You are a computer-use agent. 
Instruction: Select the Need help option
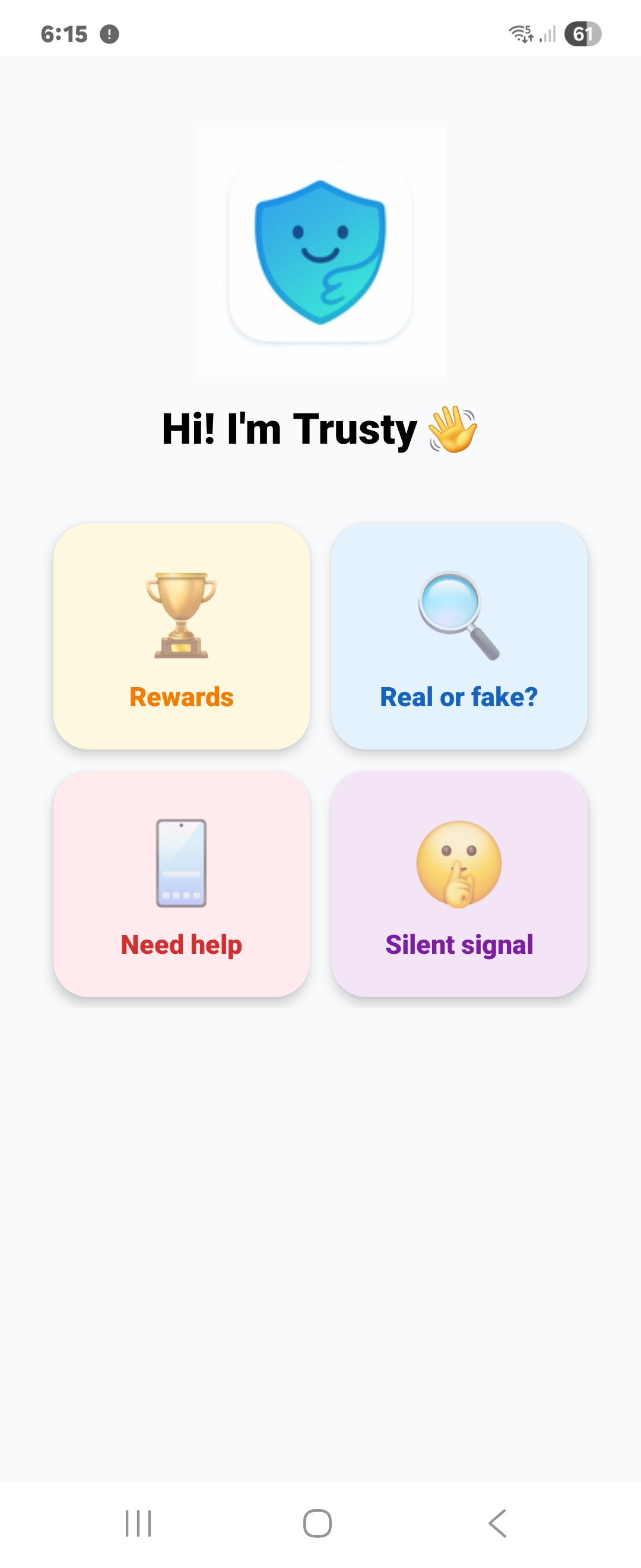point(182,883)
